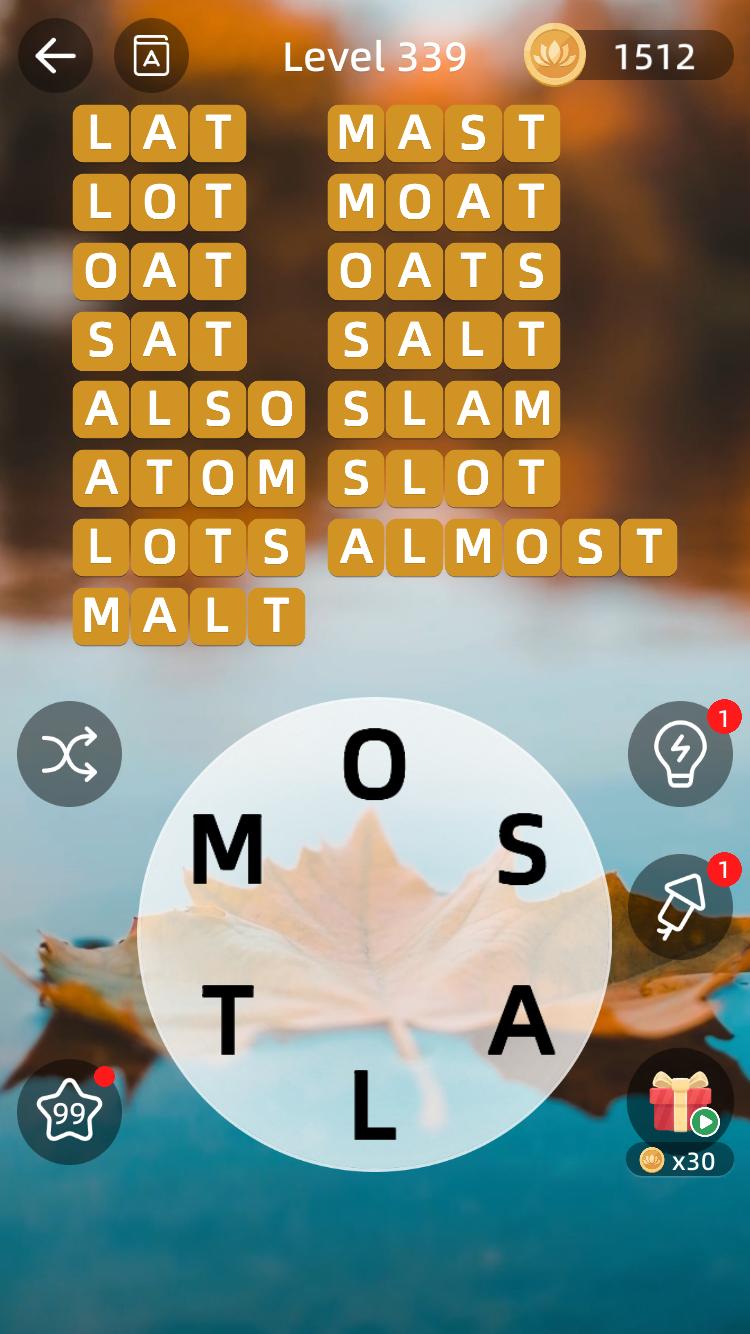
Task: Open the dictionary book icon
Action: pos(151,56)
